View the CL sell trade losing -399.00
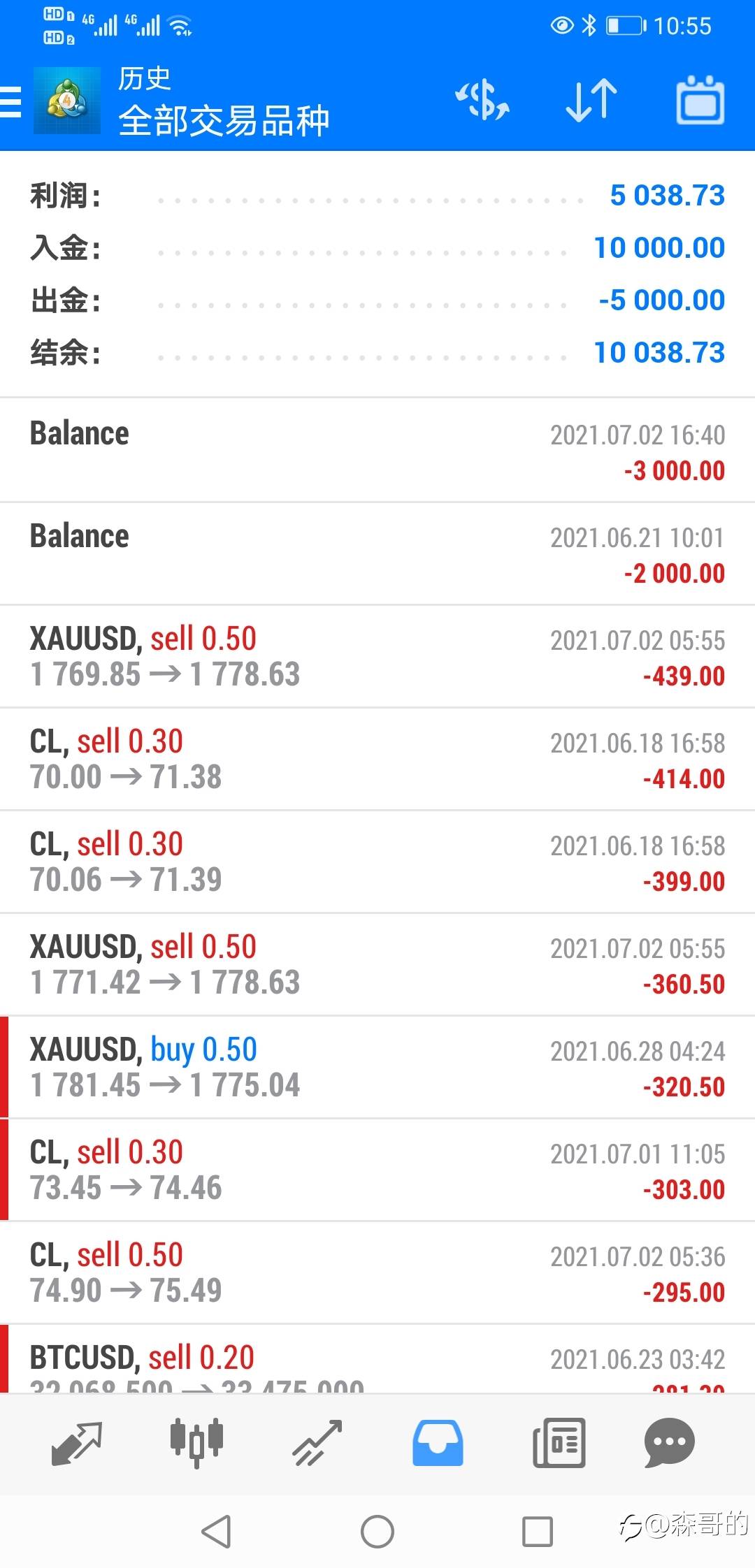Image resolution: width=755 pixels, height=1568 pixels. (x=377, y=862)
